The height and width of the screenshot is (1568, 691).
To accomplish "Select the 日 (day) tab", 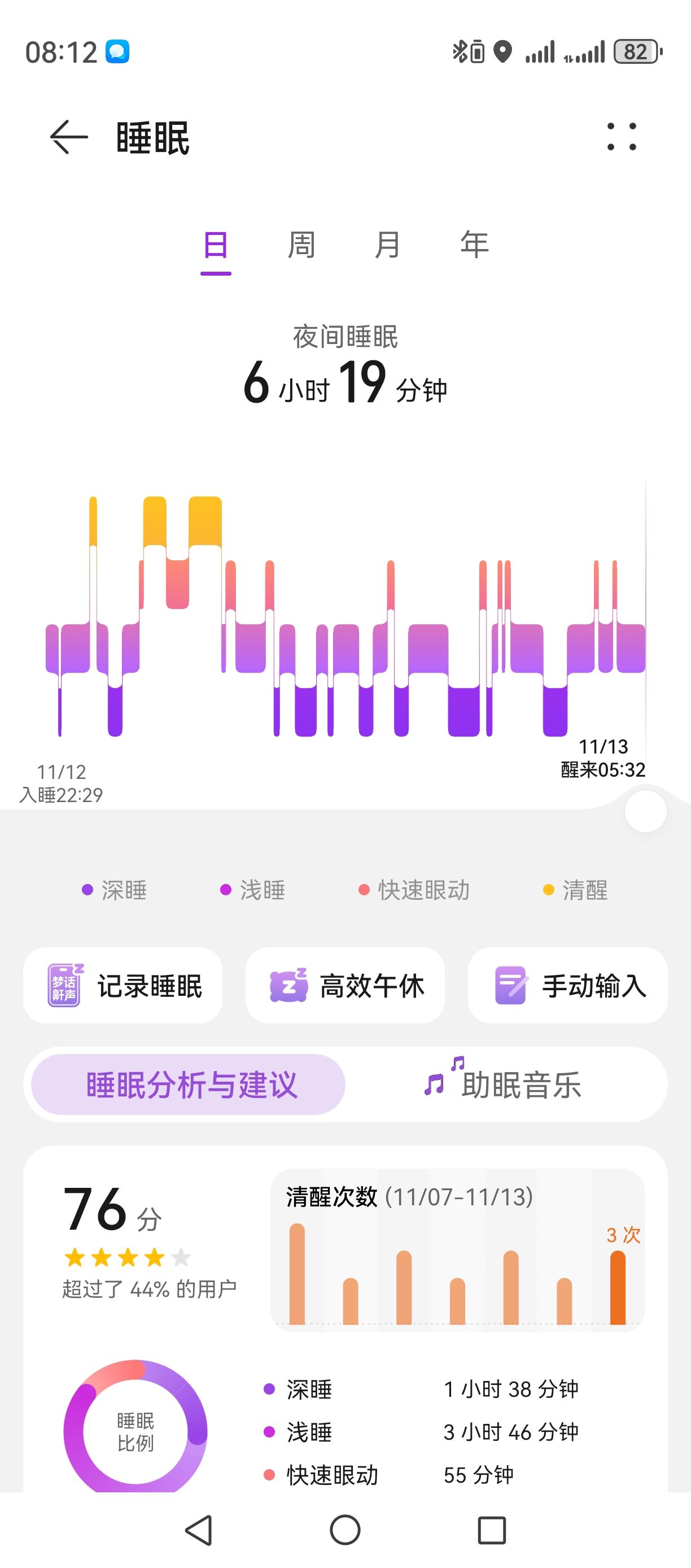I will pyautogui.click(x=216, y=246).
